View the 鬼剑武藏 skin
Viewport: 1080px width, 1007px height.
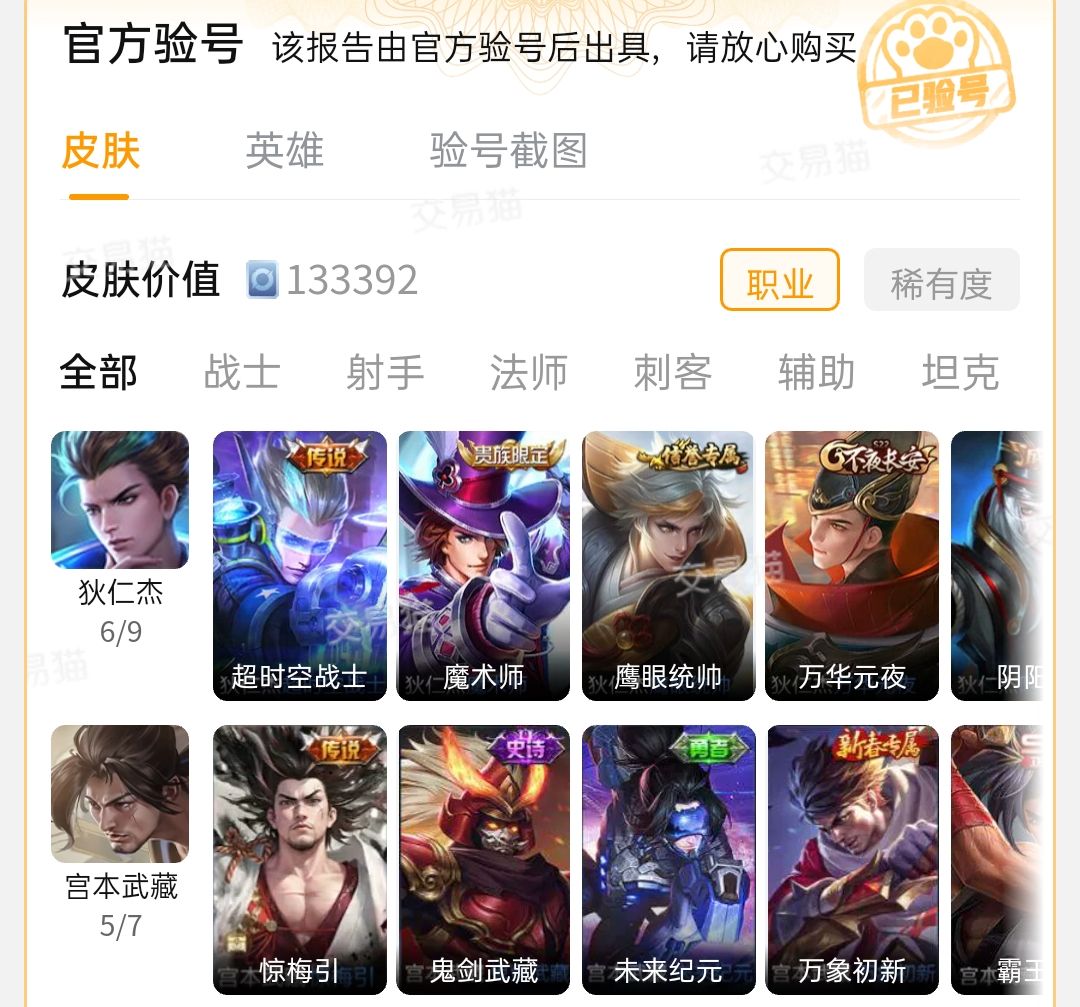(x=484, y=859)
